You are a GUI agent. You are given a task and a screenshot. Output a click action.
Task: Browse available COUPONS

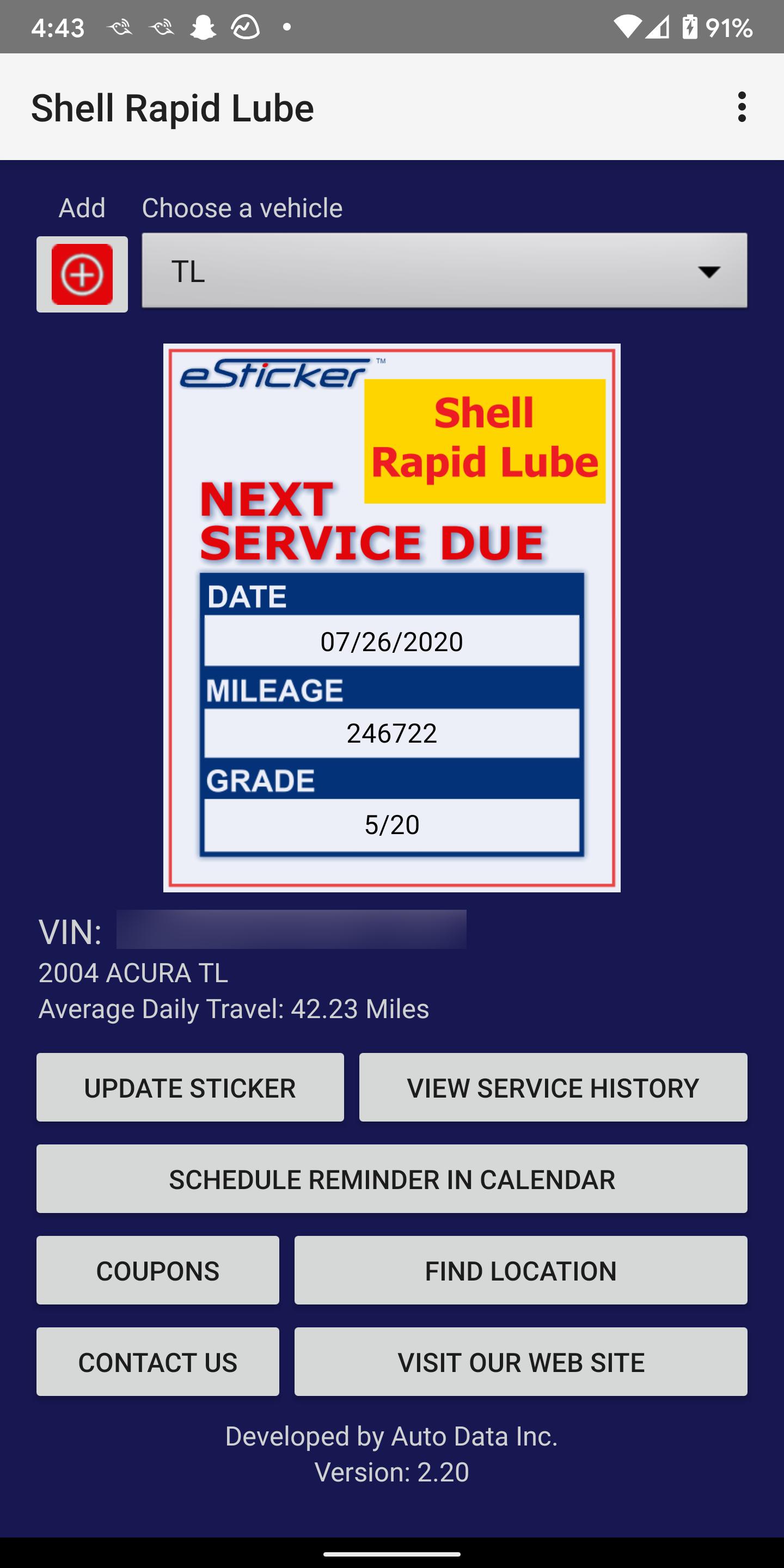(x=157, y=1270)
